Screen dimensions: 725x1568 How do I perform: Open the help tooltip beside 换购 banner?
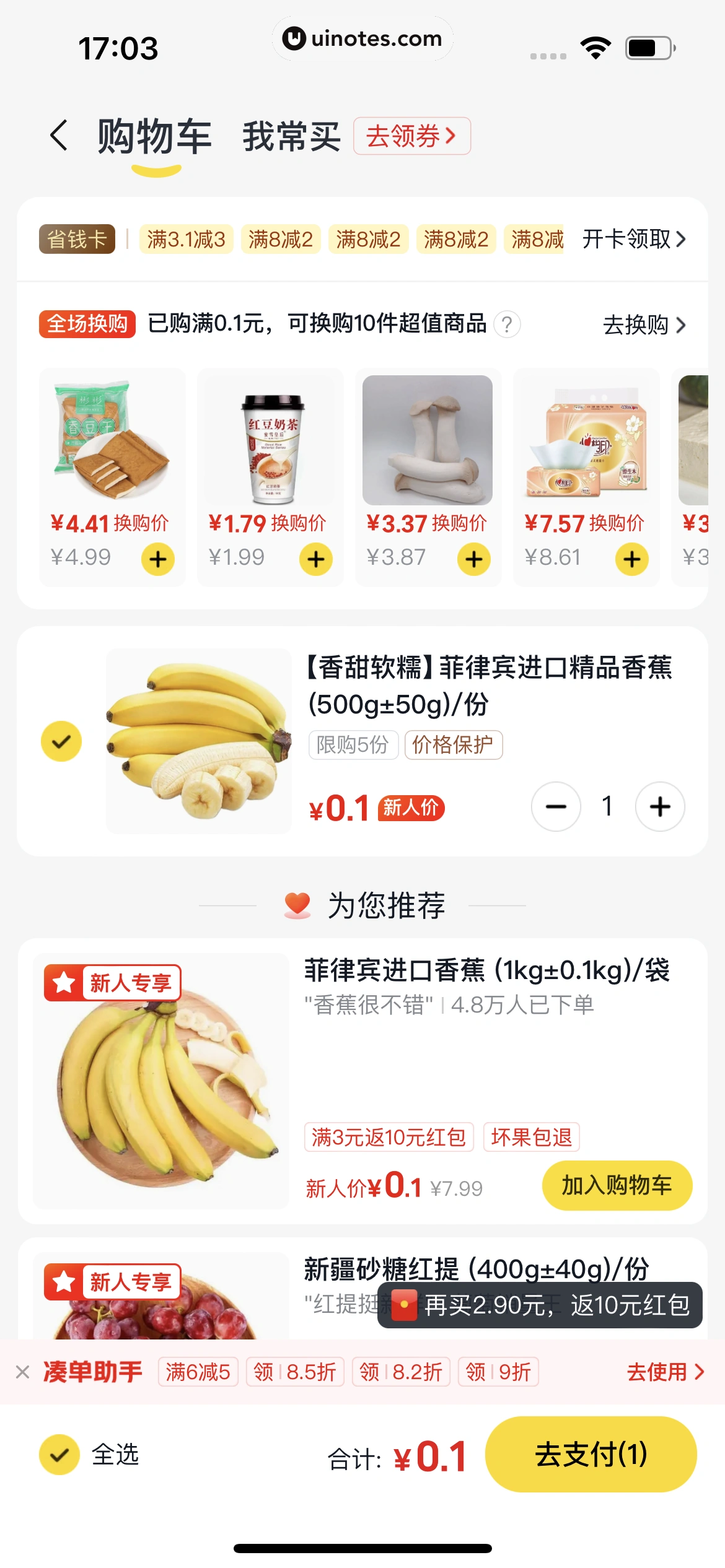pos(507,324)
